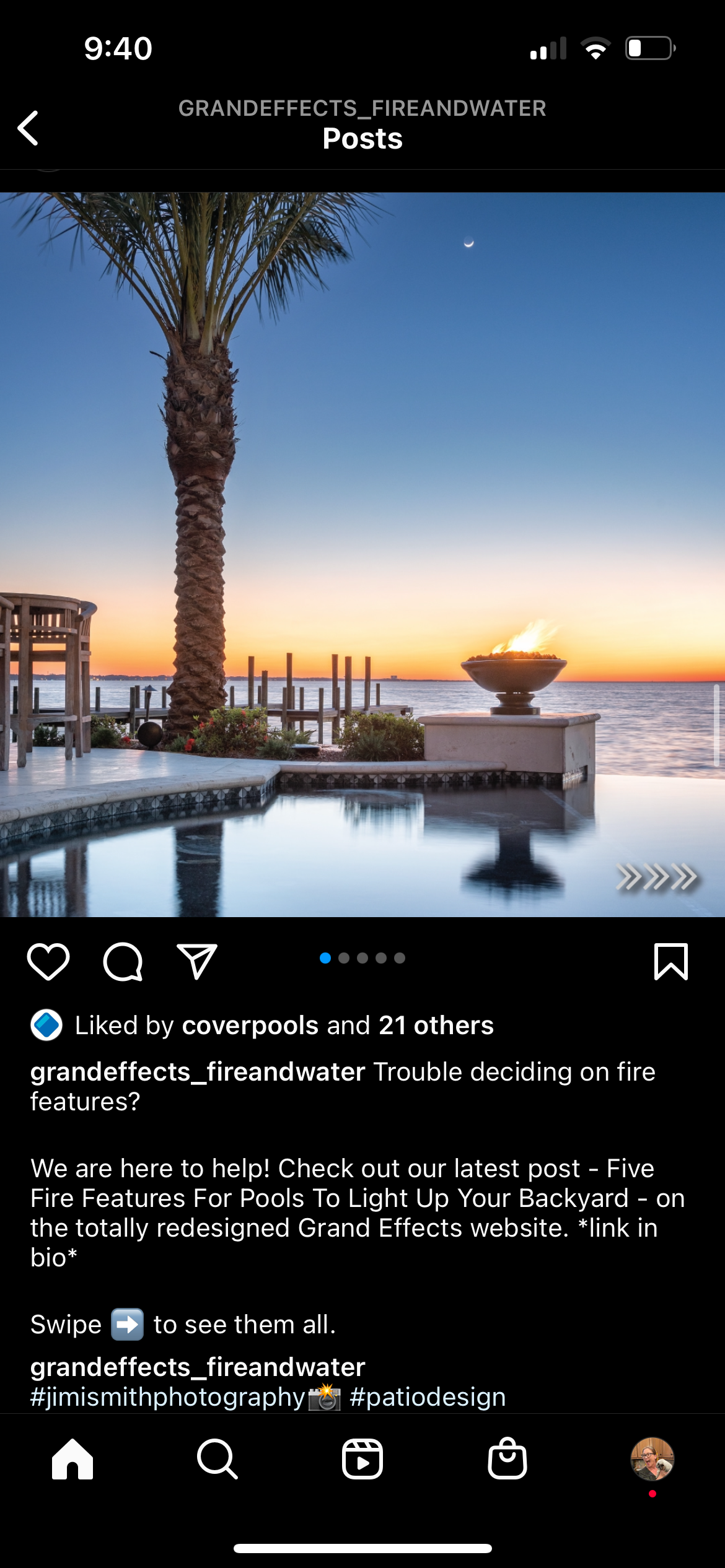This screenshot has width=725, height=1568.
Task: Switch to the Home tab
Action: (x=72, y=1459)
